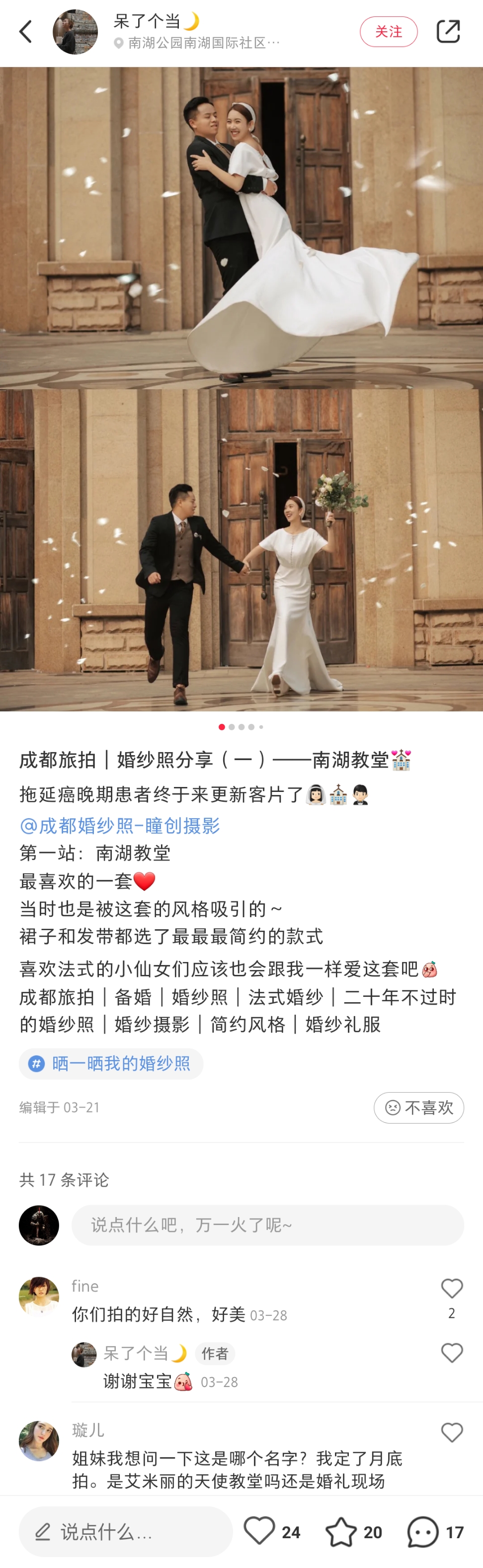This screenshot has height=1568, width=483.
Task: Mark post as 不喜欢
Action: [x=418, y=1107]
